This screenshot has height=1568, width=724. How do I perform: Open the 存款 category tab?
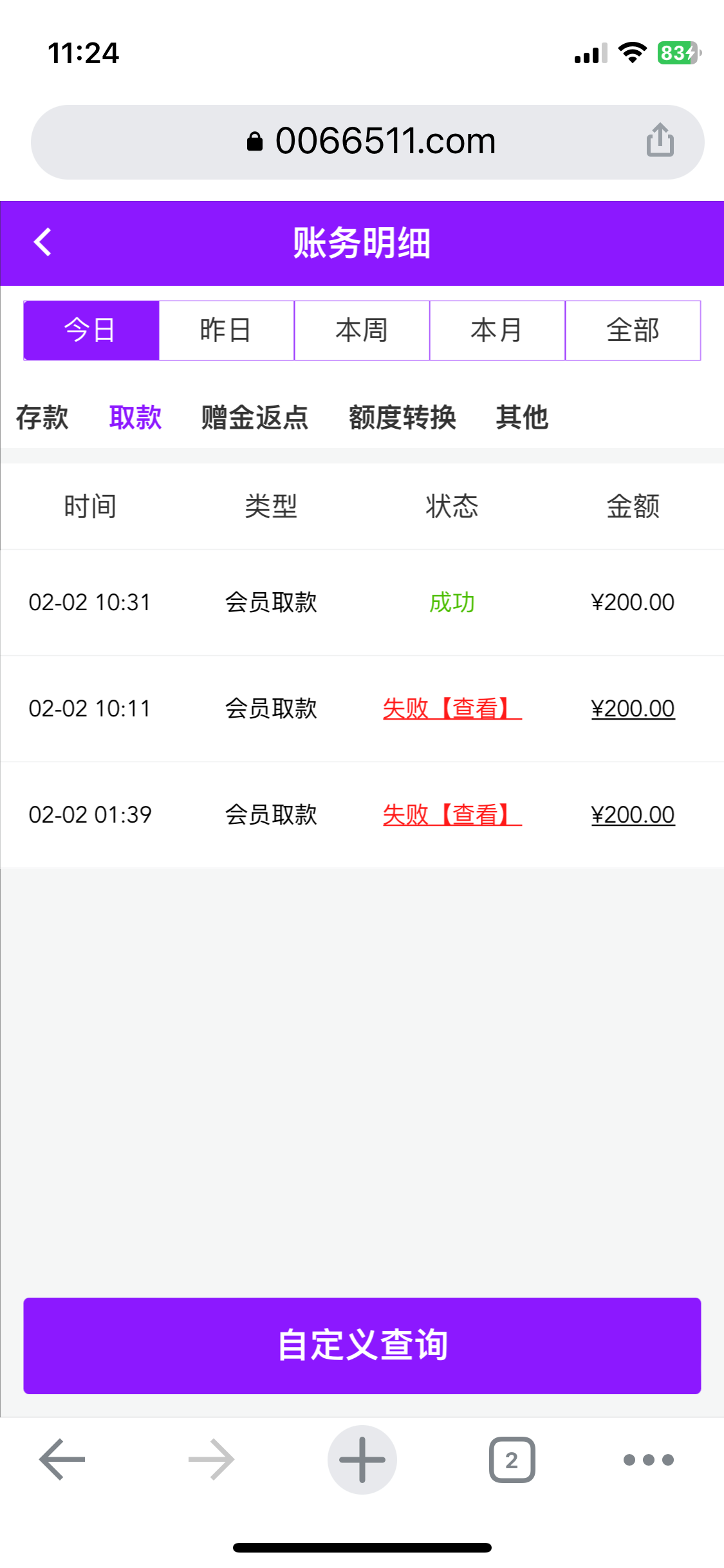pos(42,417)
